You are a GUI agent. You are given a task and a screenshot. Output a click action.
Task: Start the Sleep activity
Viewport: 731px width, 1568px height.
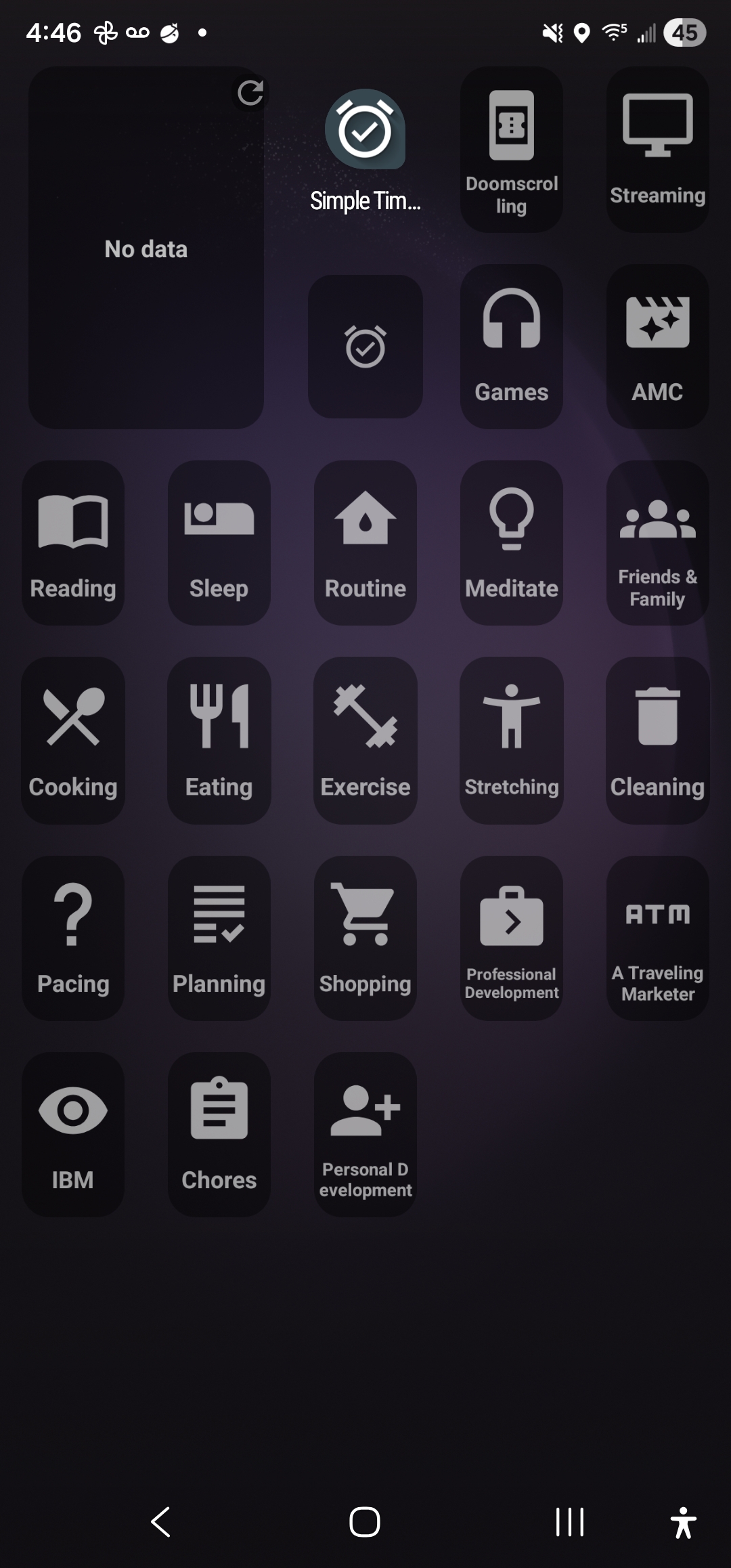219,542
